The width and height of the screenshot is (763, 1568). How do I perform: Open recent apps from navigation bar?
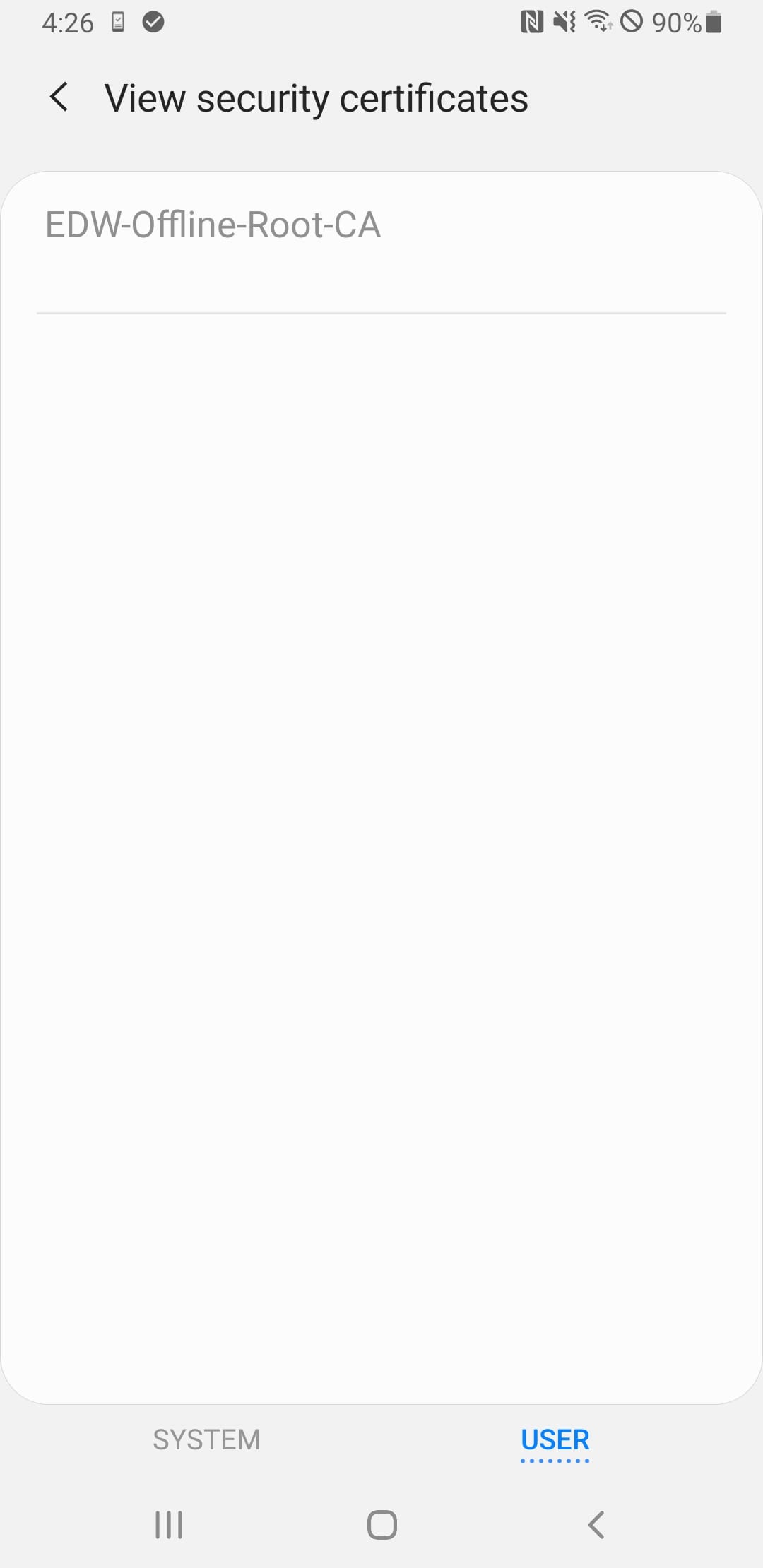pos(169,1525)
